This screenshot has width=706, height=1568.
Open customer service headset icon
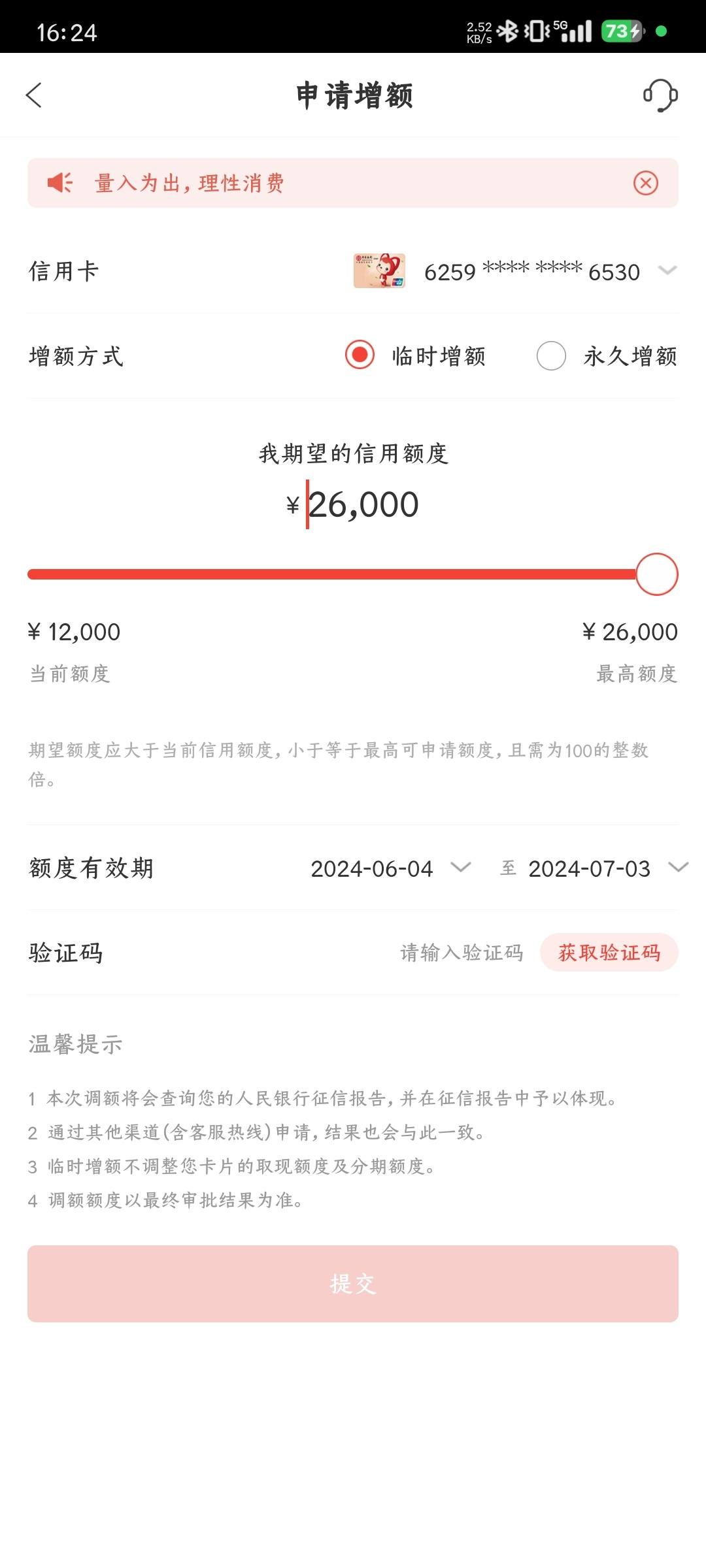click(660, 95)
